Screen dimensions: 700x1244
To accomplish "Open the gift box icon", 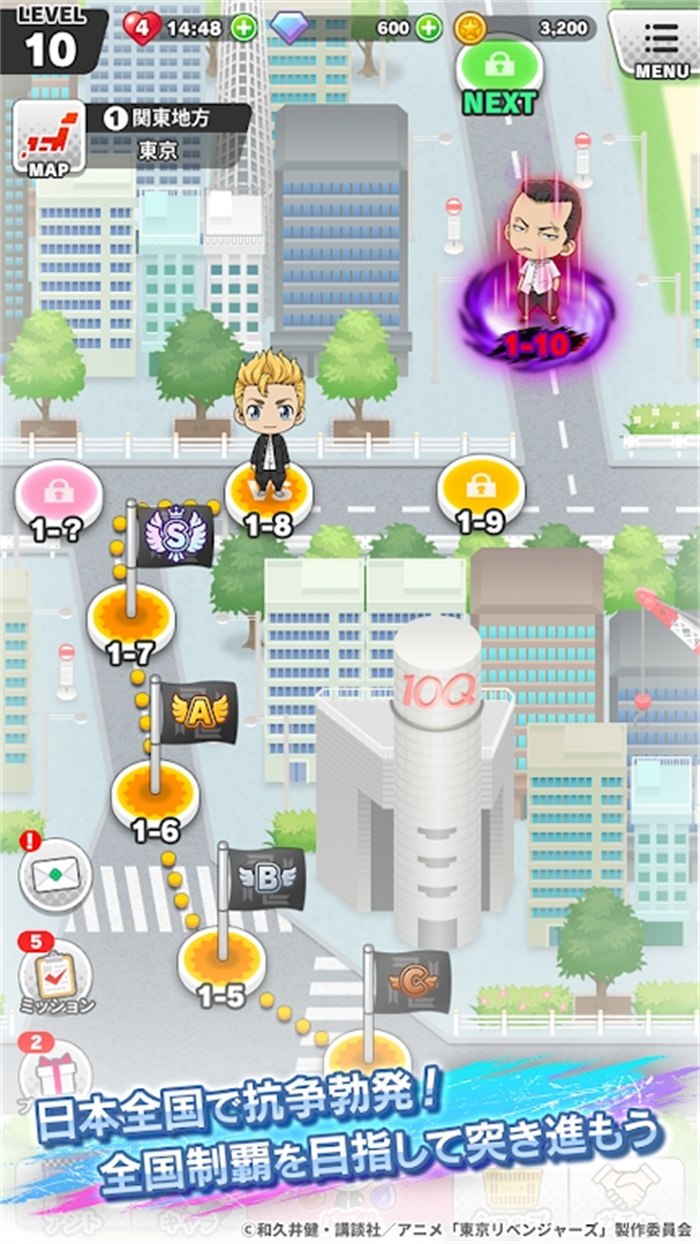I will (x=55, y=1070).
